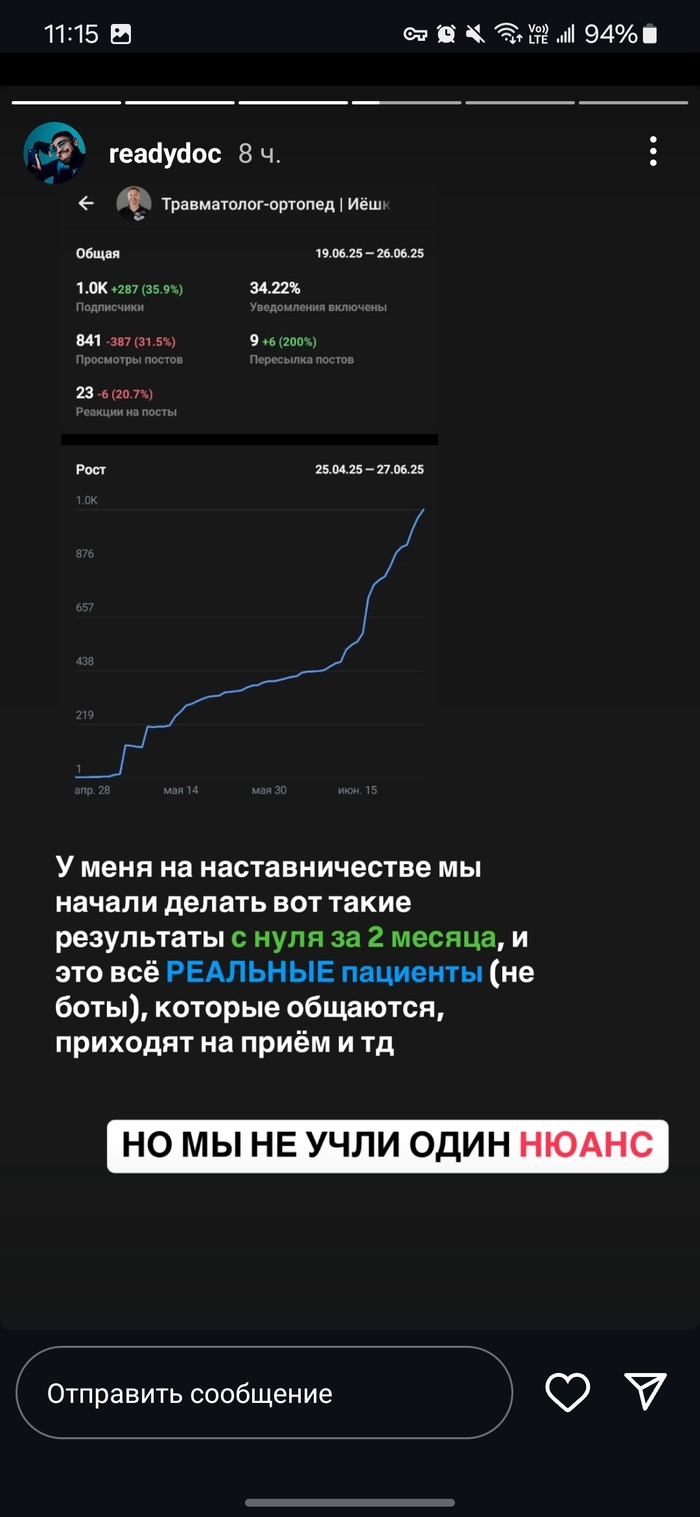Share the story via paper plane icon
Image resolution: width=700 pixels, height=1517 pixels.
point(645,1392)
